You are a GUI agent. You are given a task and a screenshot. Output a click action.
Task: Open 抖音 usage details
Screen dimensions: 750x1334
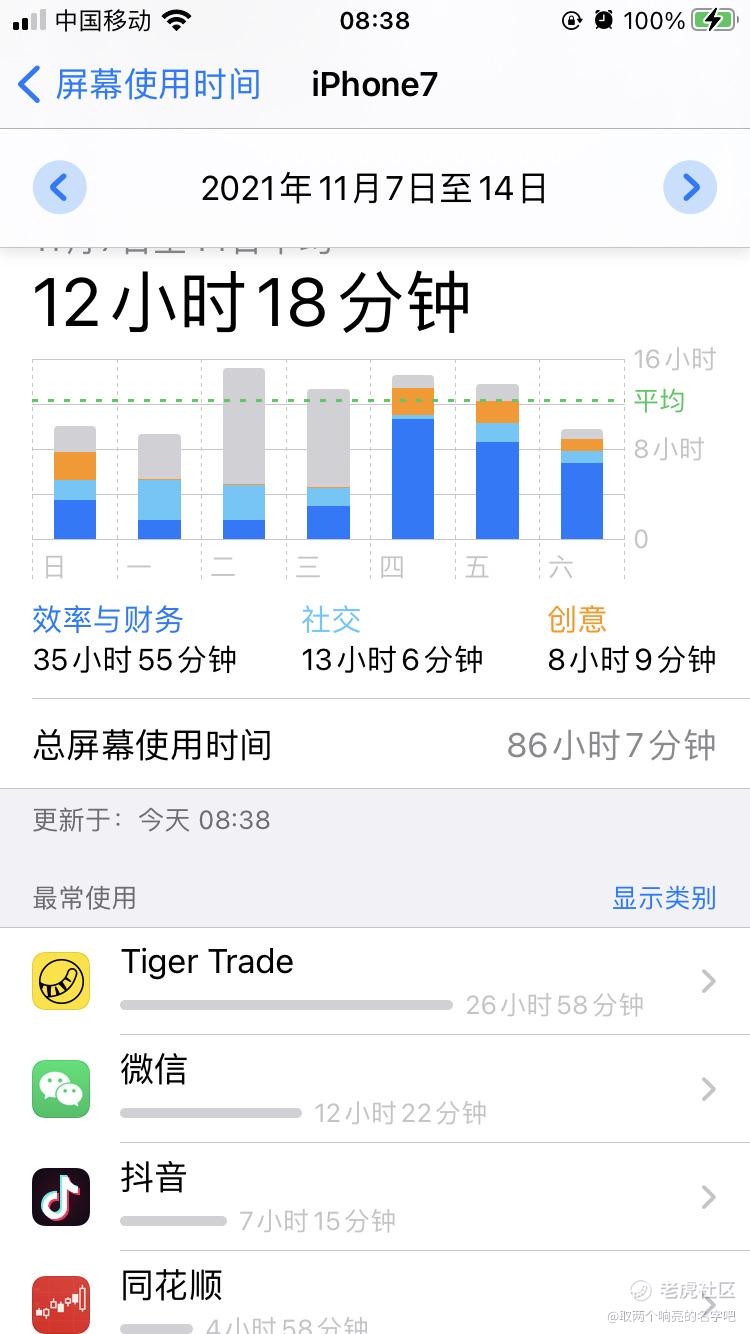[x=375, y=1197]
